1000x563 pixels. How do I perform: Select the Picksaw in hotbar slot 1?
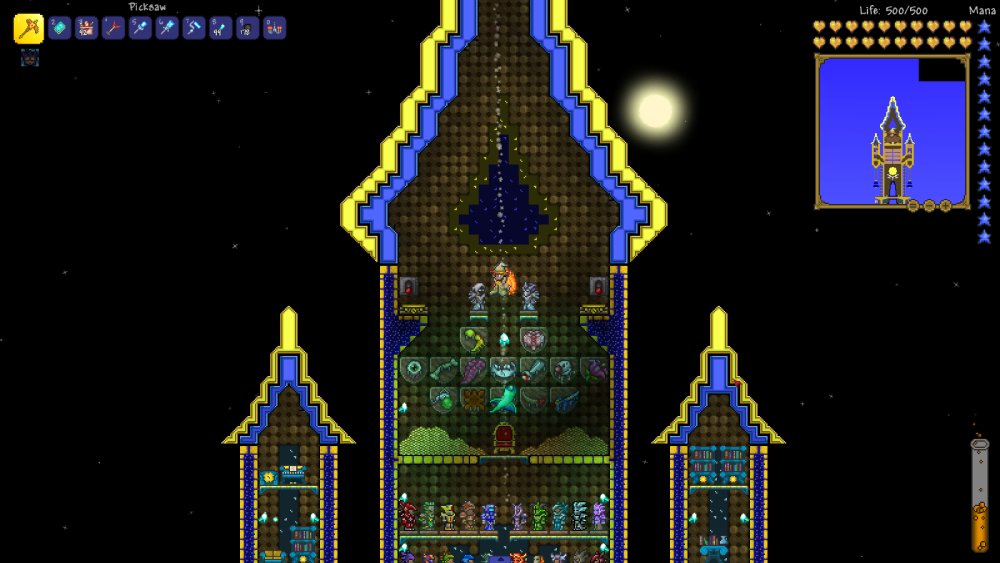click(x=28, y=28)
